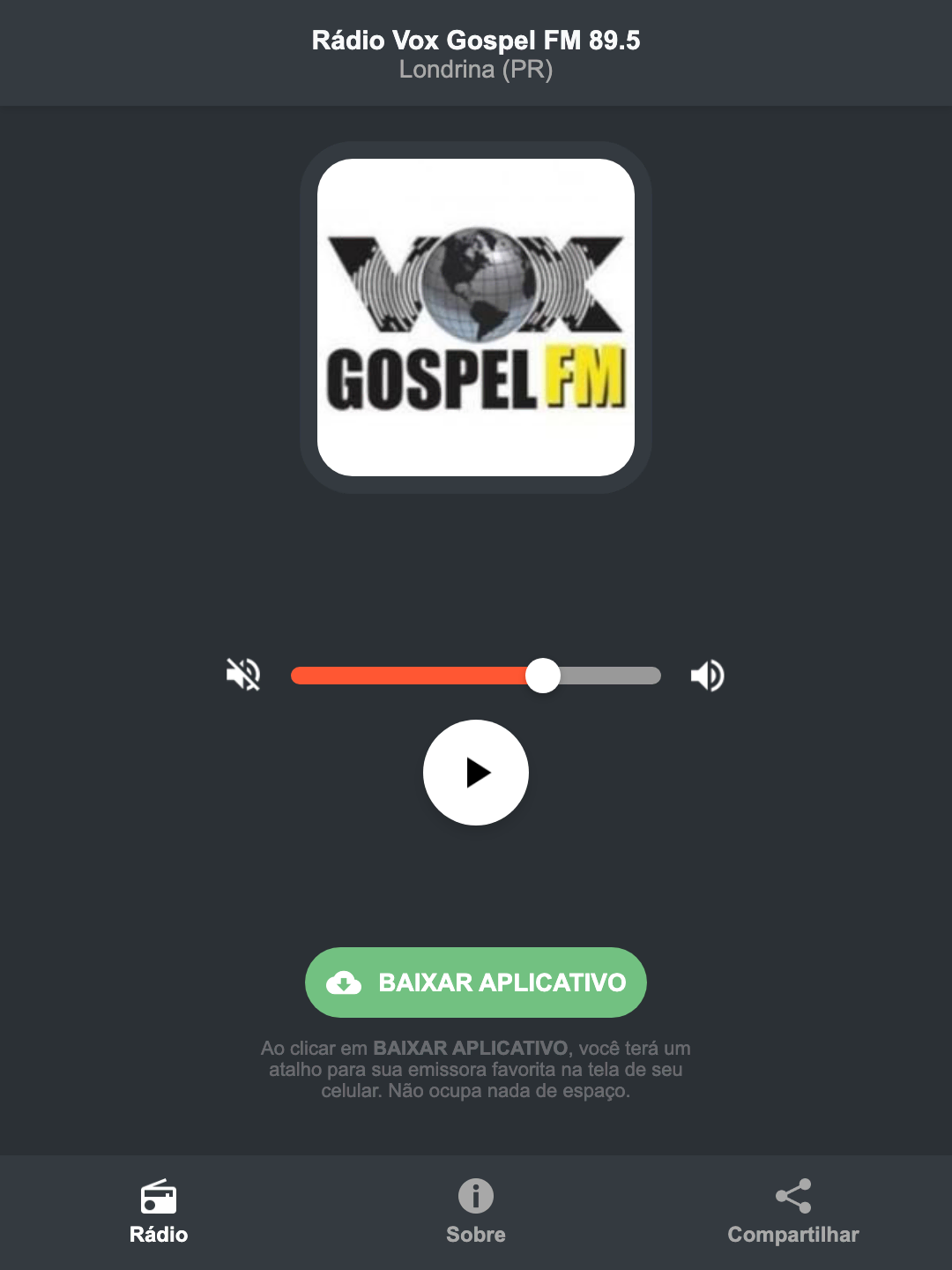Switch to the Rádio tab

(159, 1213)
